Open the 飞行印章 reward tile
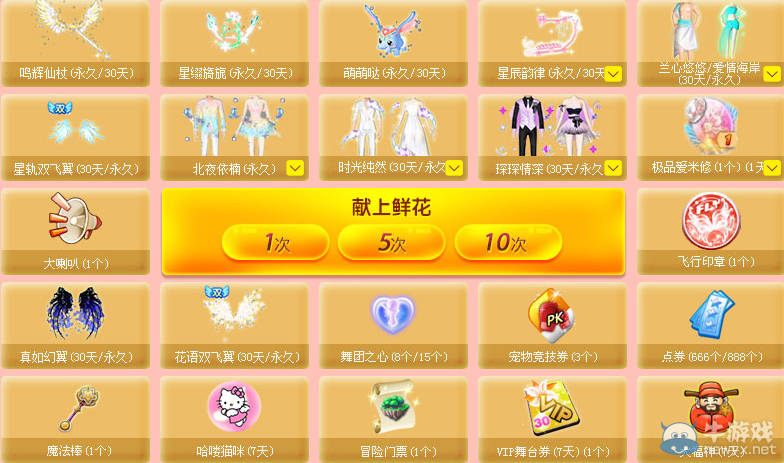The image size is (784, 463). [x=711, y=231]
